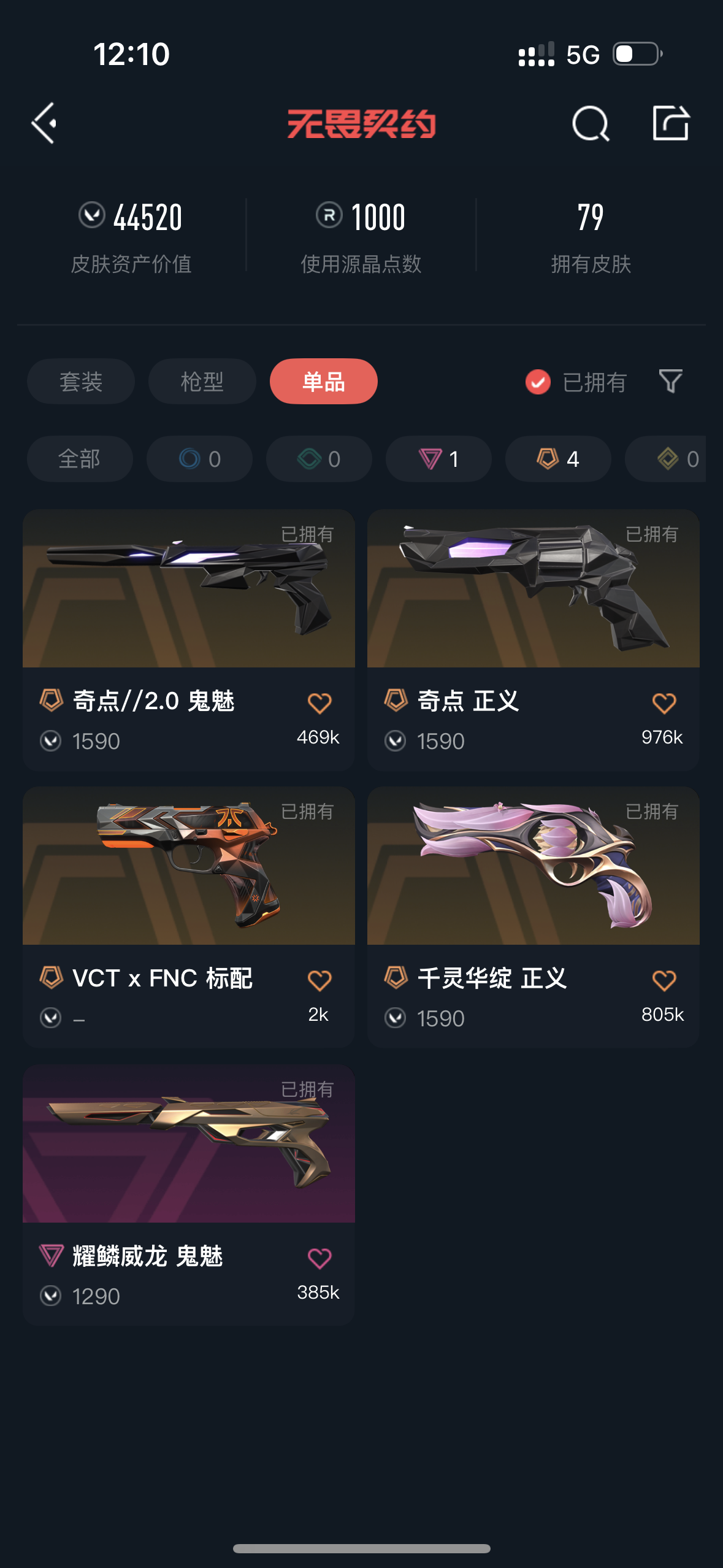This screenshot has height=1568, width=723.
Task: Filter by the green diamond tier chip
Action: click(319, 459)
